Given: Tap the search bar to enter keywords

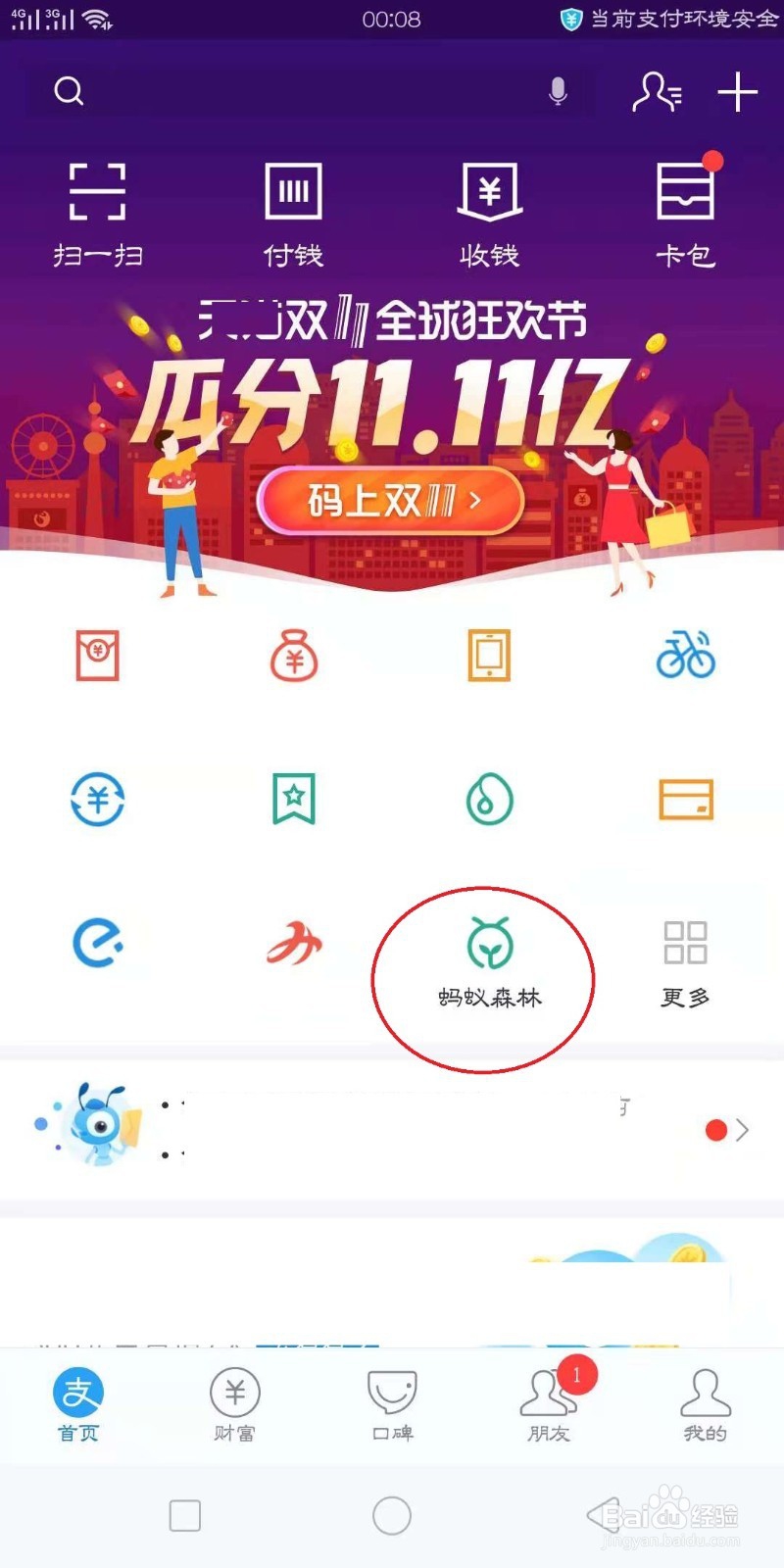Looking at the screenshot, I should (294, 91).
